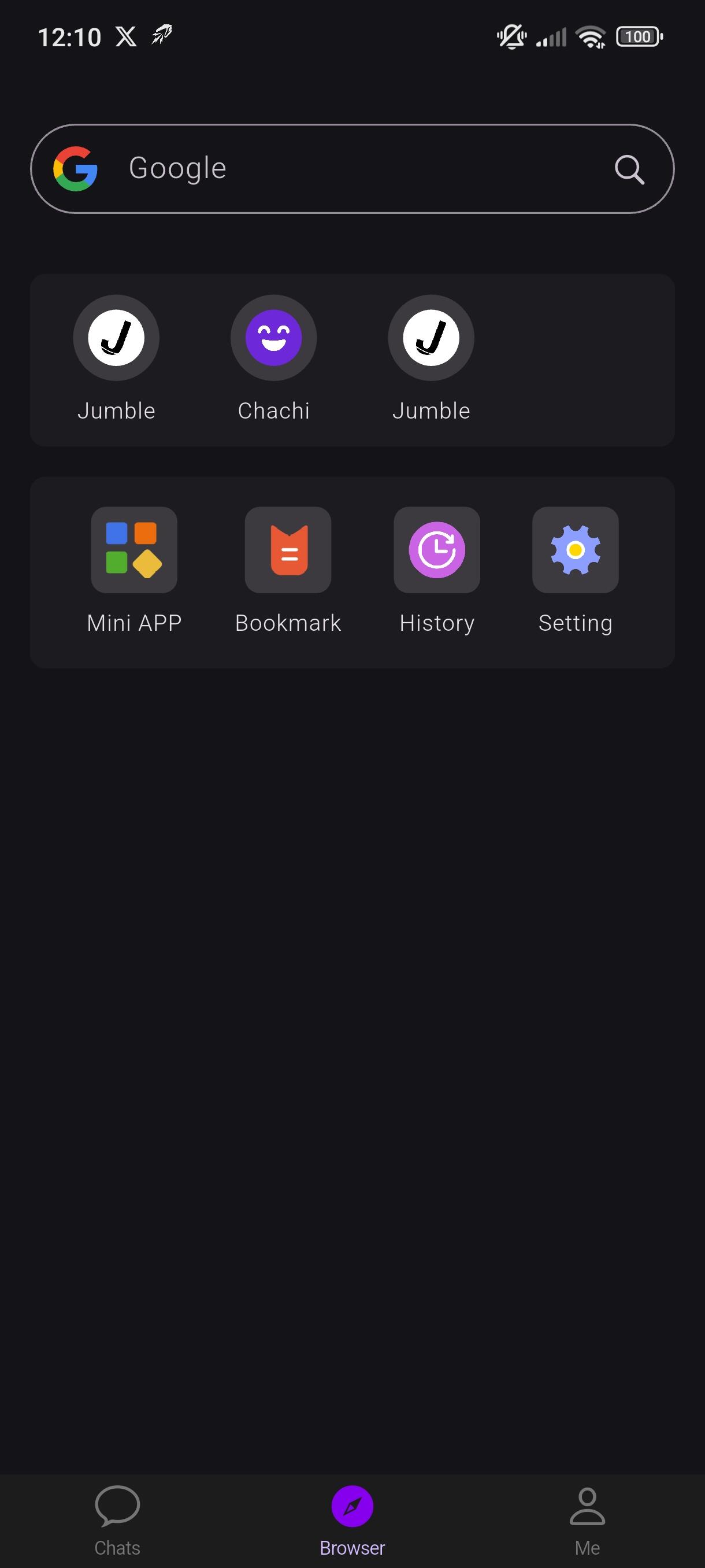The image size is (705, 1568).
Task: Open the Jumble shortcut next to Chachi
Action: click(431, 338)
